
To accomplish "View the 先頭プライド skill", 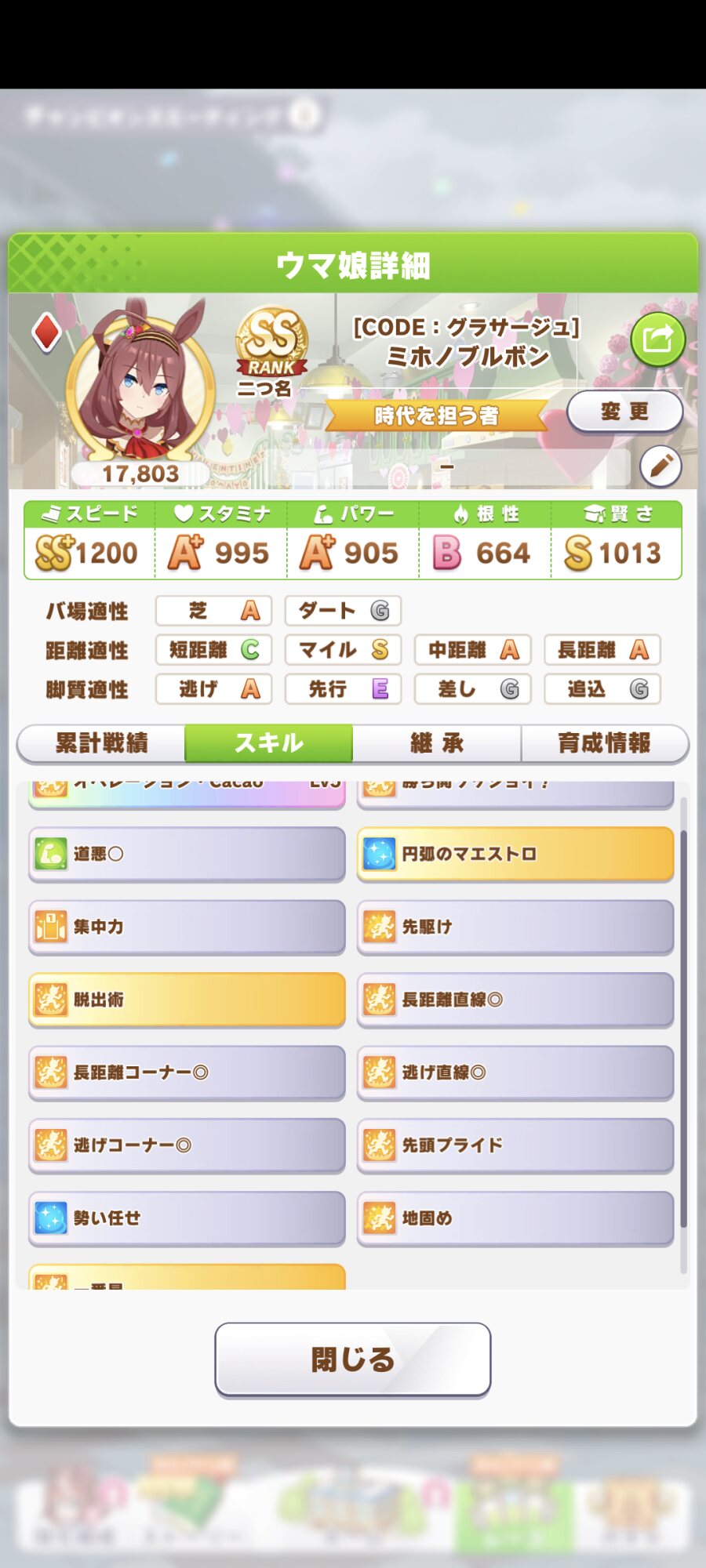I will click(x=515, y=1145).
